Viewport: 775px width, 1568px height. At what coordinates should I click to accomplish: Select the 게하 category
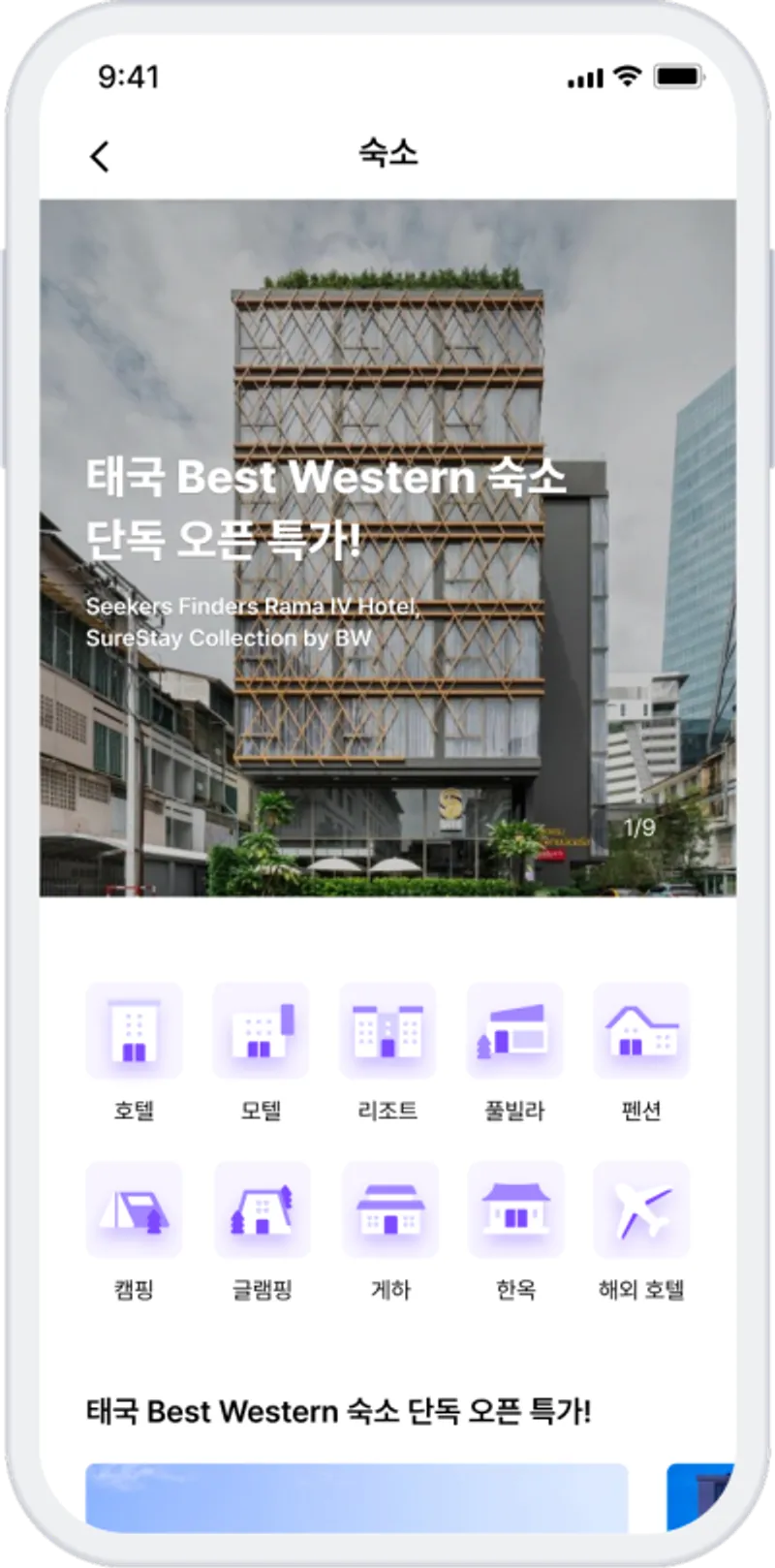389,1209
